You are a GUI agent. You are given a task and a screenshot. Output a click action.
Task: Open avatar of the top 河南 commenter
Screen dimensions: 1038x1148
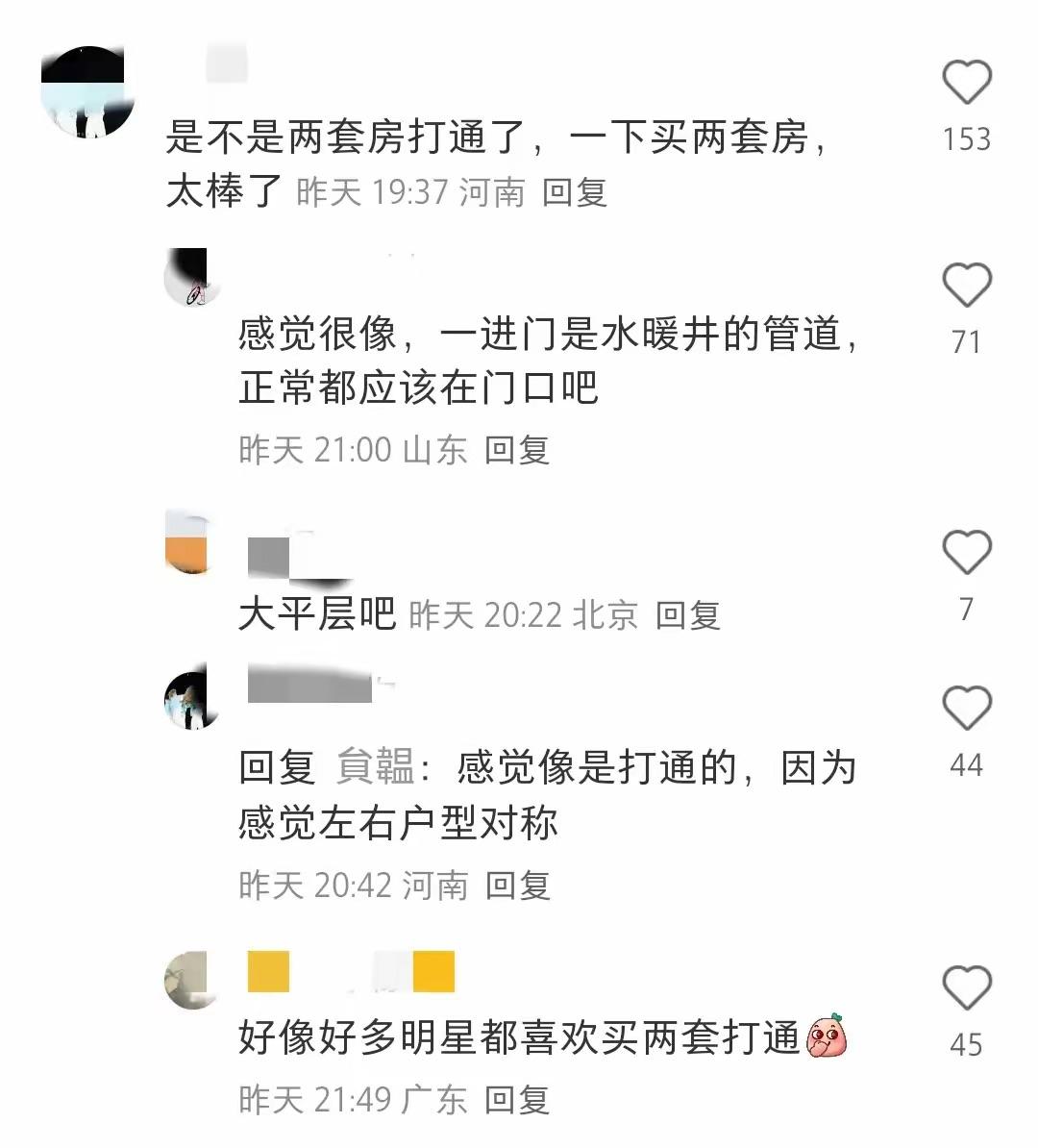point(87,91)
